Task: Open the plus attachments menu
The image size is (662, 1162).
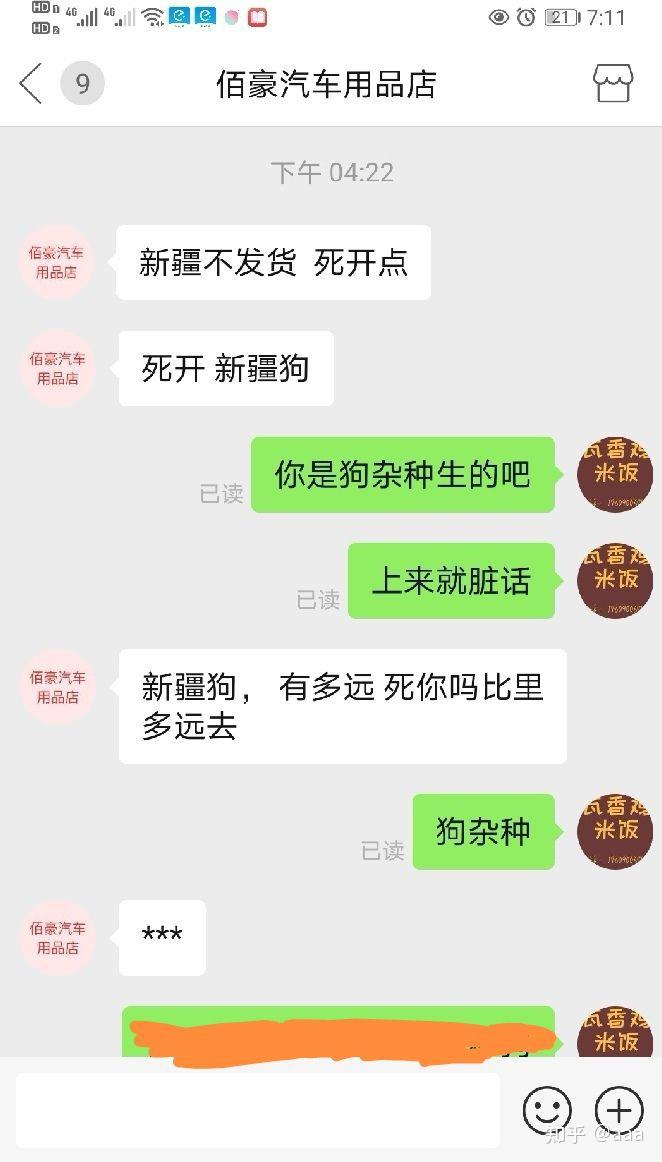Action: coord(619,1111)
